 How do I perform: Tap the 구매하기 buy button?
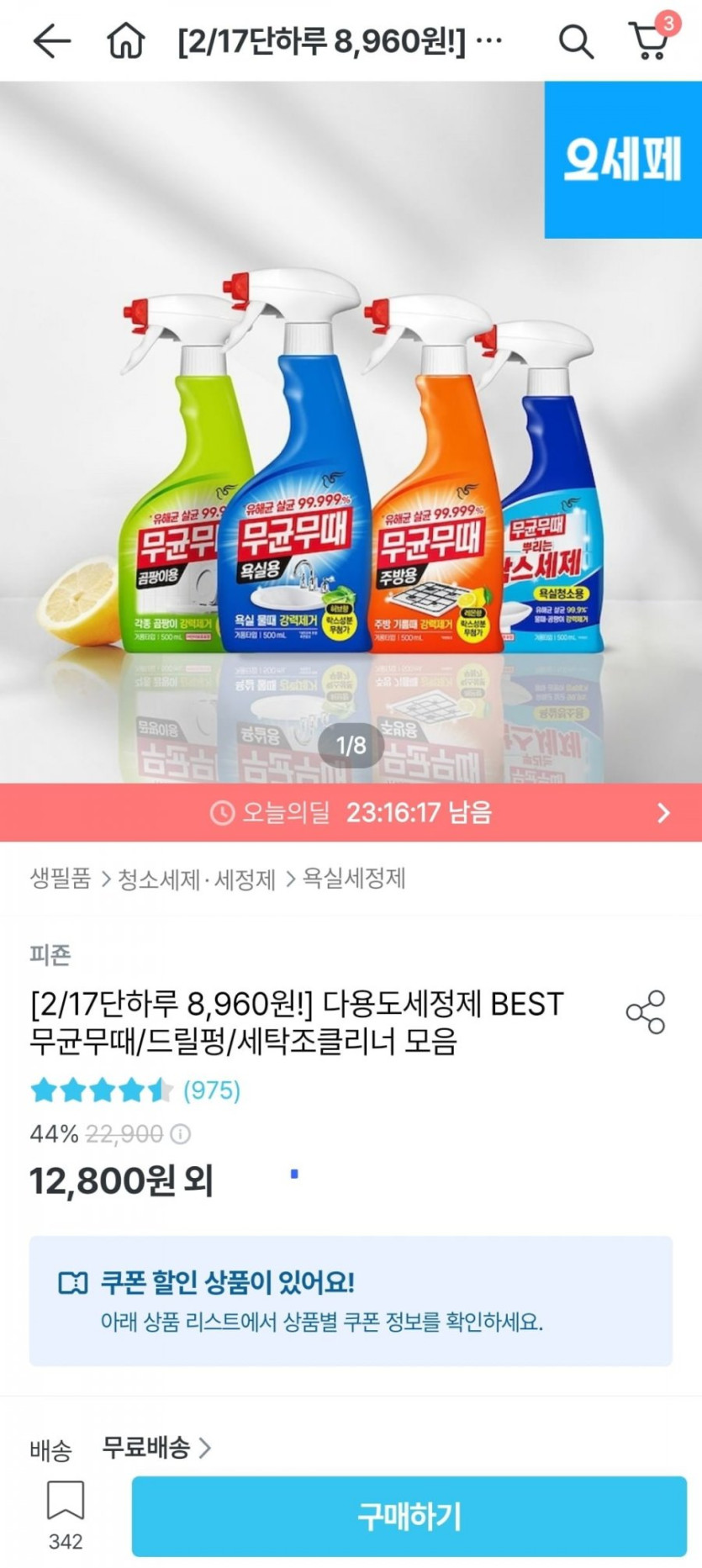[x=409, y=1516]
